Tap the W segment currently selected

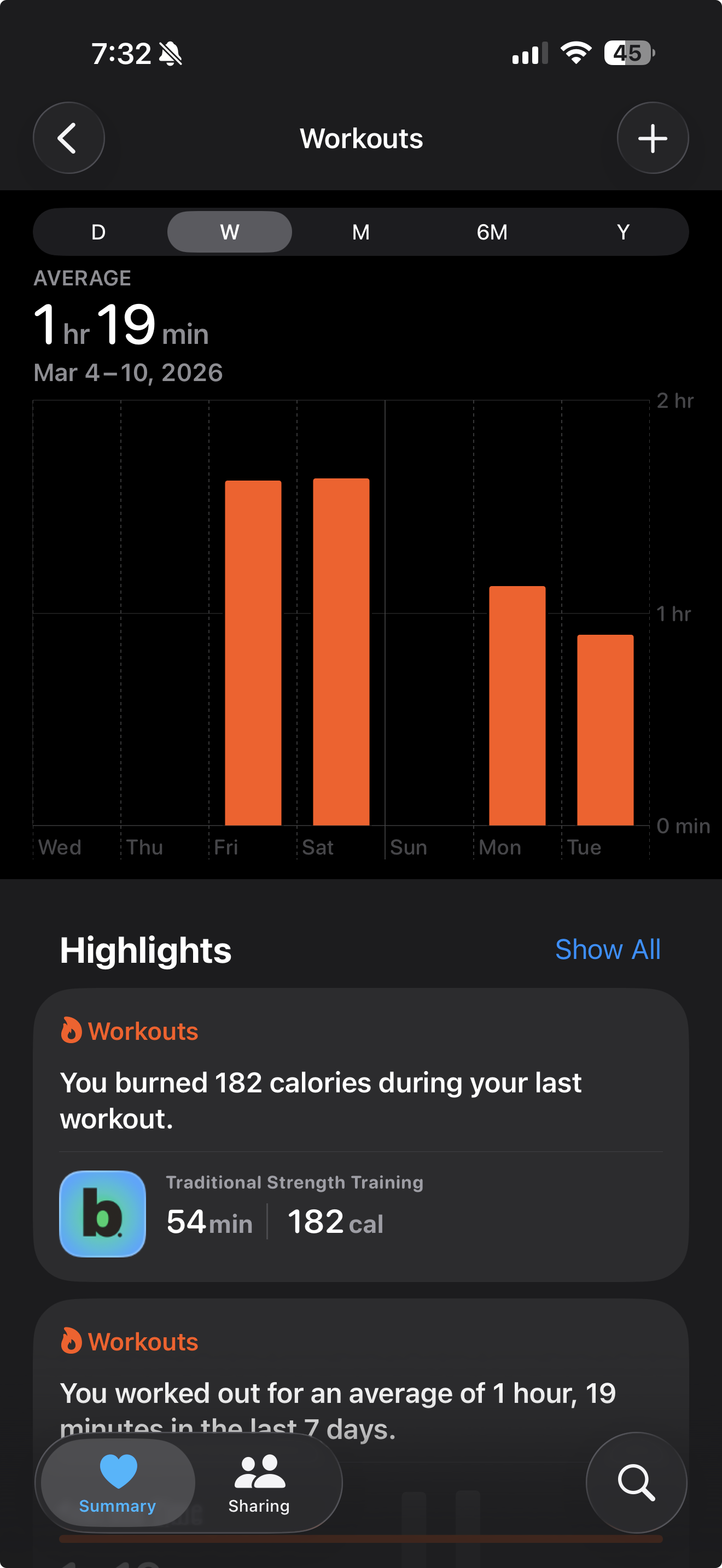click(230, 232)
